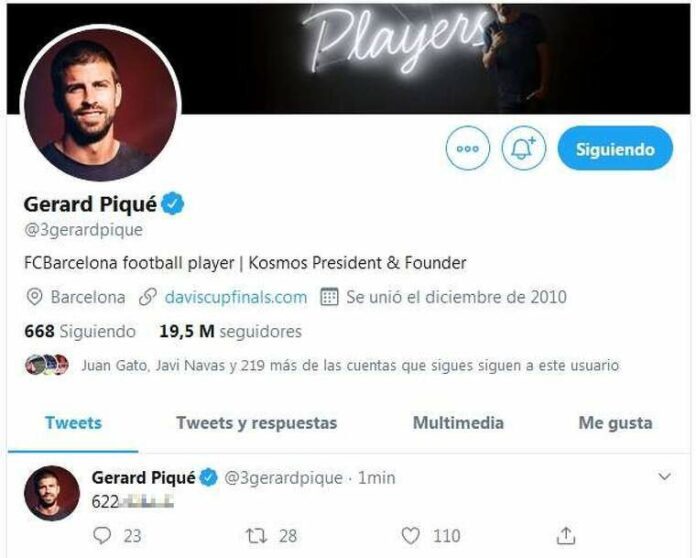Share the tweet via the share icon

point(566,535)
